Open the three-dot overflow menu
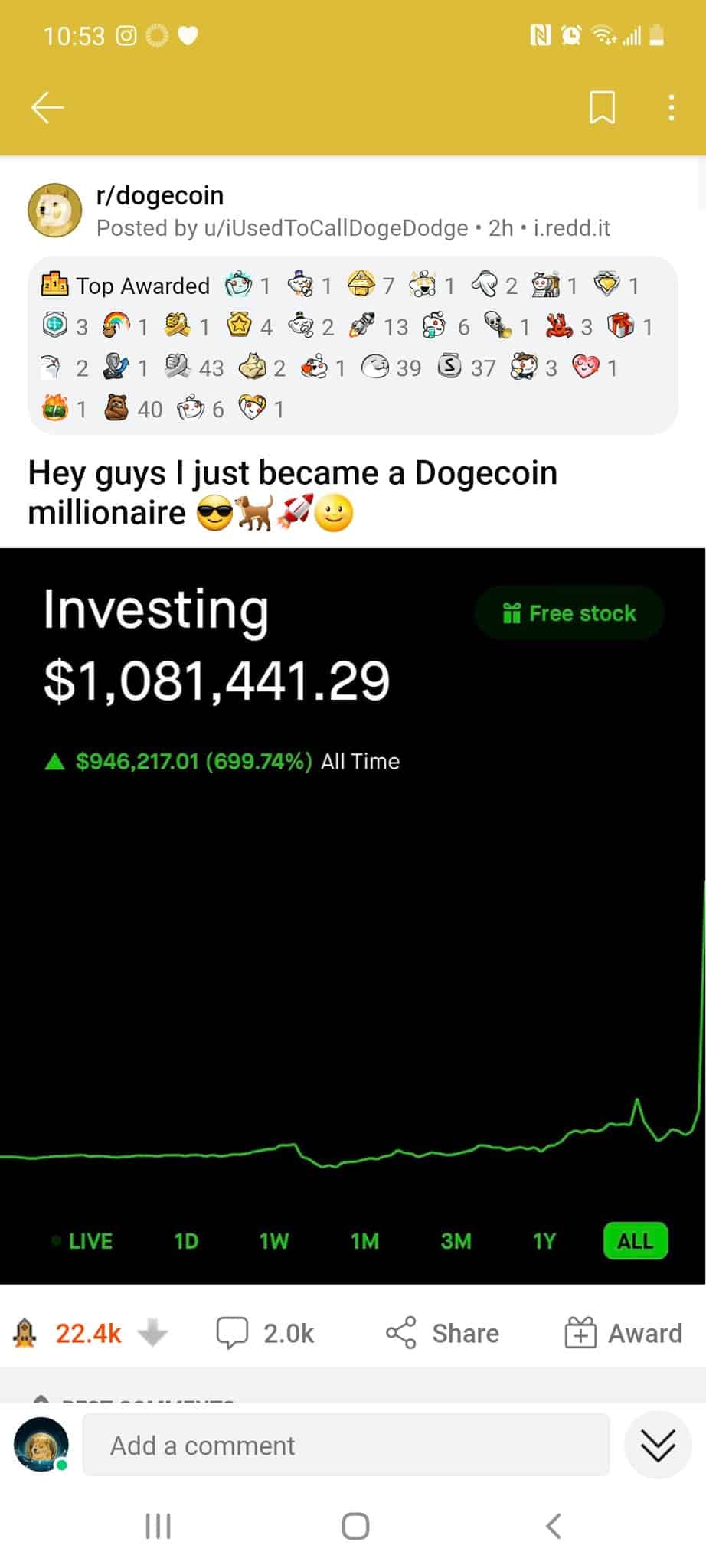This screenshot has height=1568, width=706. (x=671, y=107)
